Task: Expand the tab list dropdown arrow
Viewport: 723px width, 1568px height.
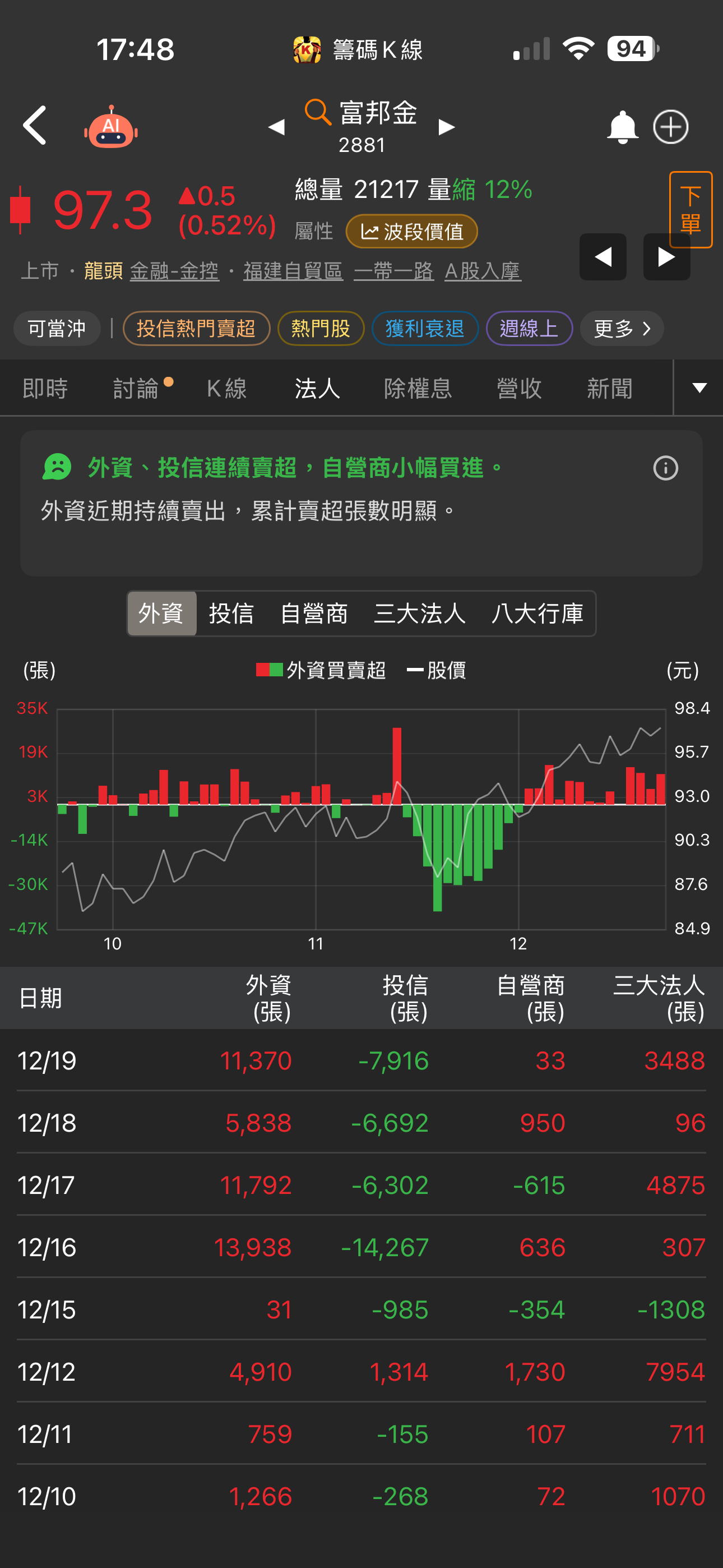Action: [x=699, y=388]
